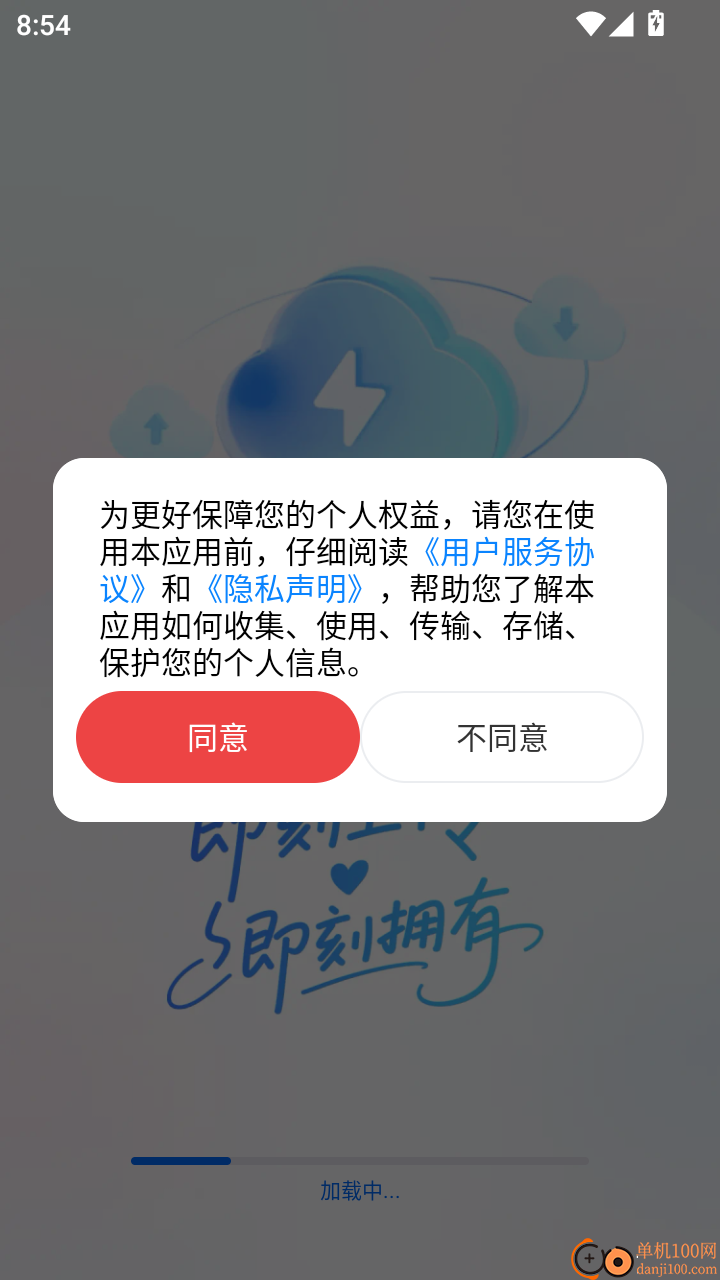Tap the clock showing 8:54
Image resolution: width=720 pixels, height=1280 pixels.
(42, 25)
